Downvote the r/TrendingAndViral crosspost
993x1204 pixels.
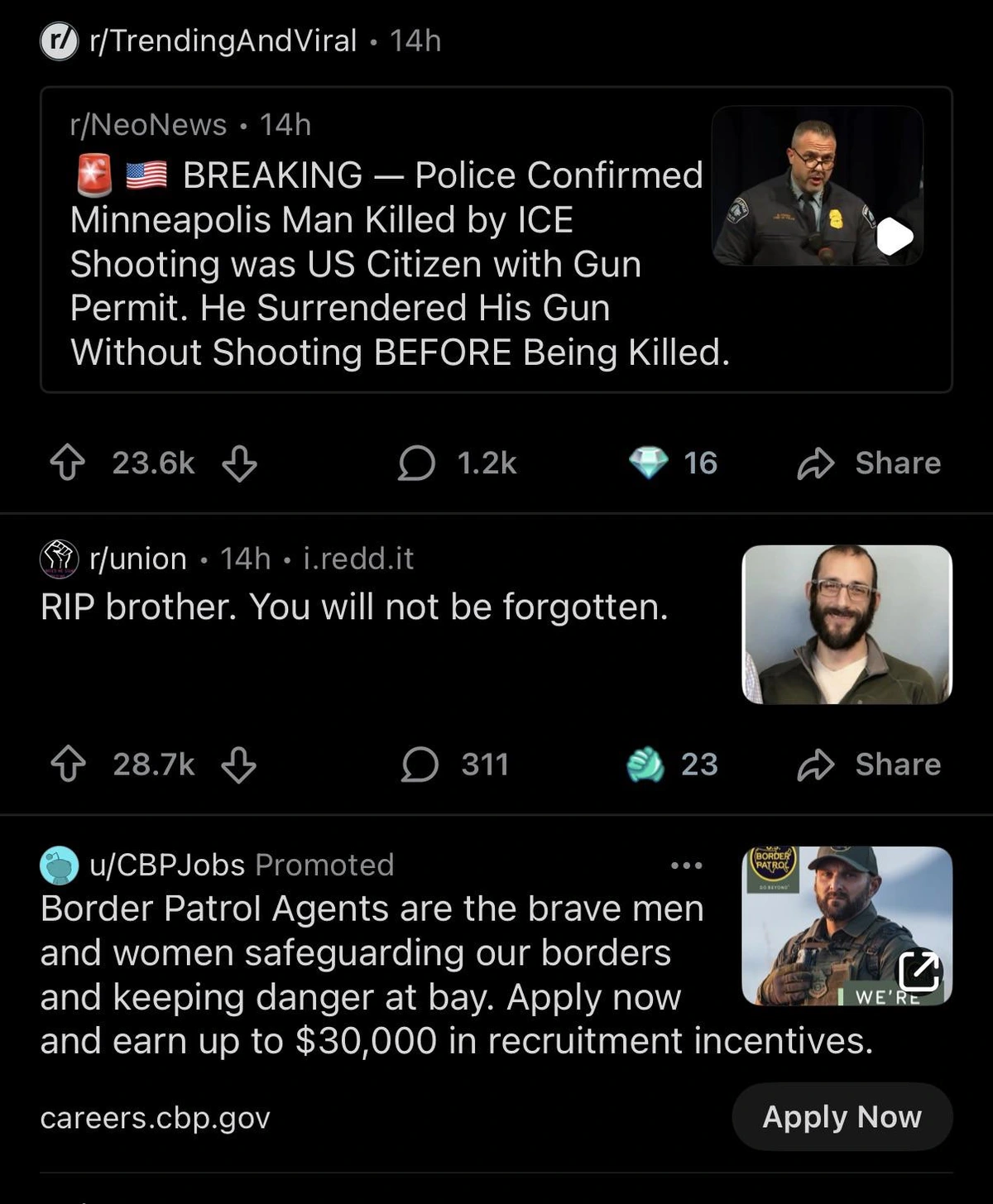(x=239, y=463)
